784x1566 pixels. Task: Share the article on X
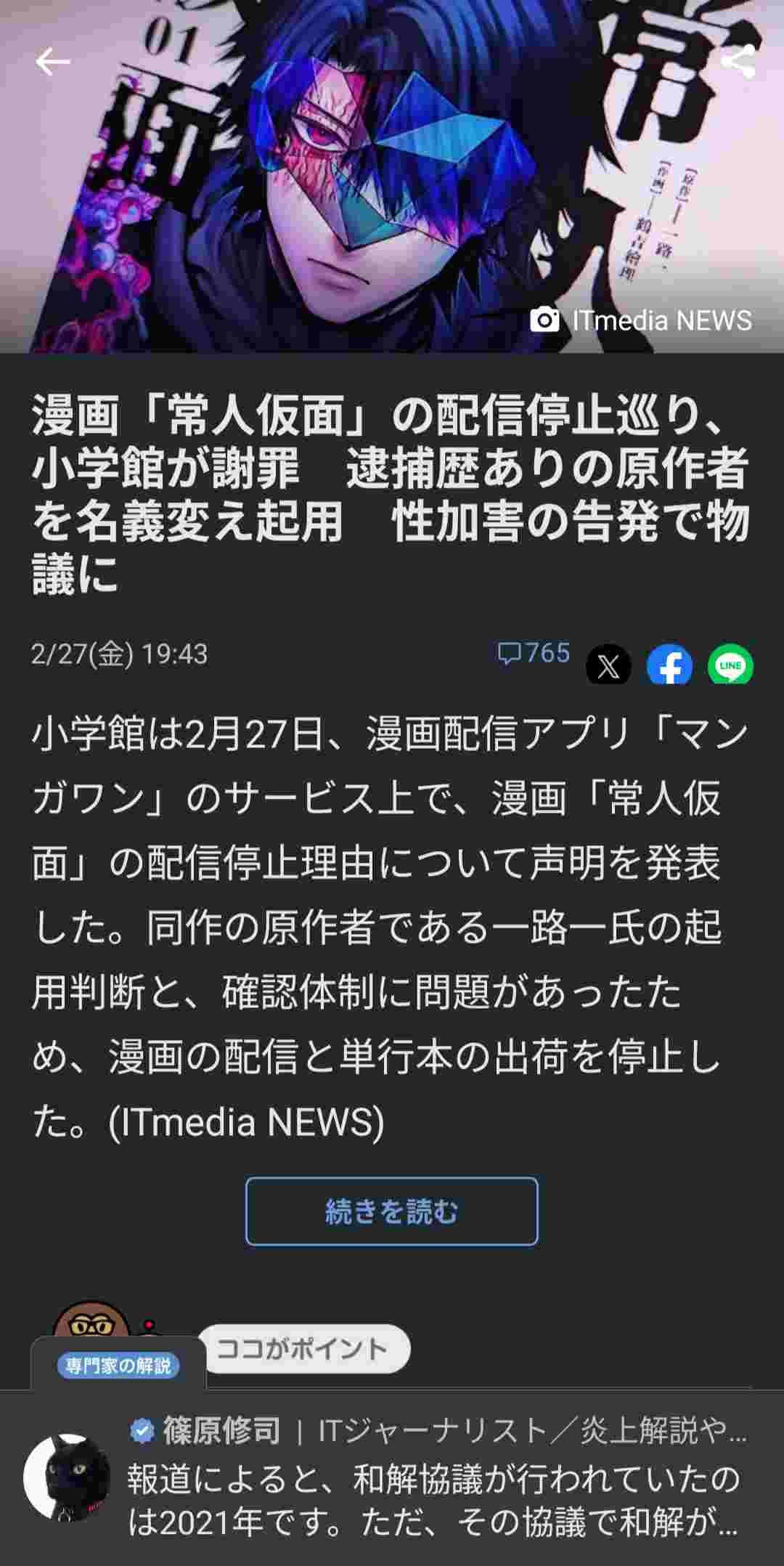coord(608,665)
